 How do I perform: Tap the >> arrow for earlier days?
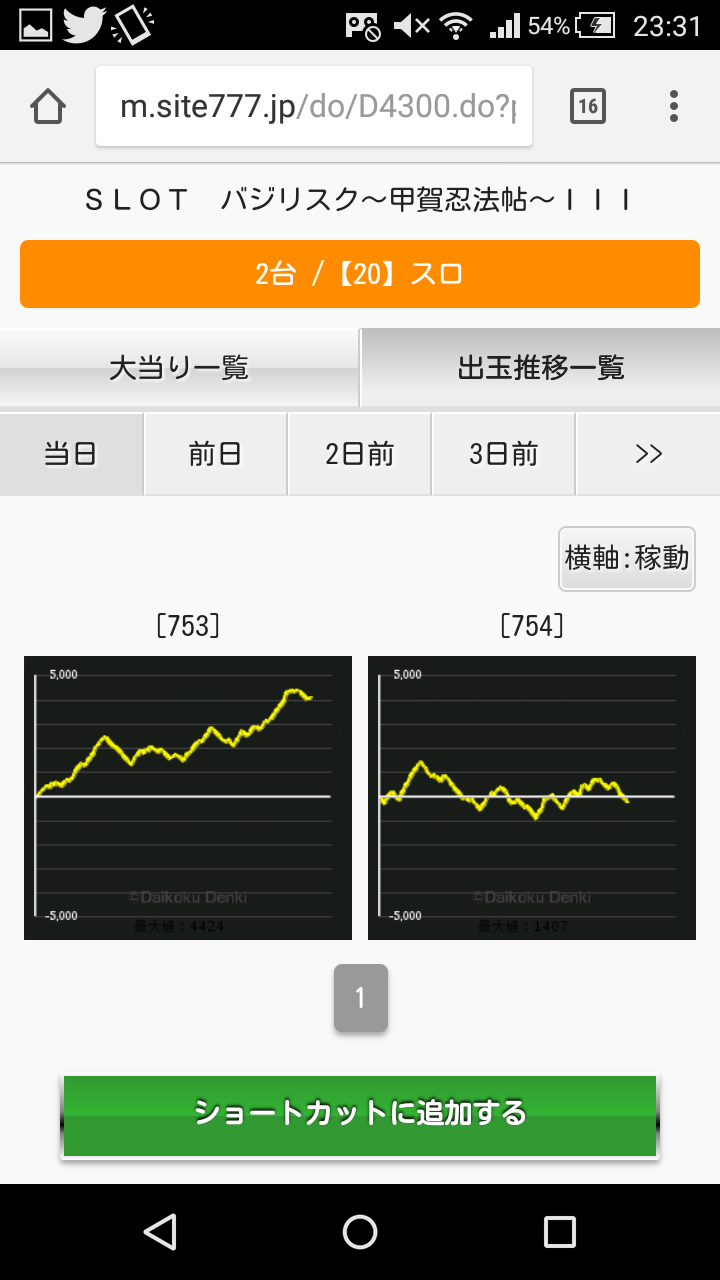[x=649, y=454]
